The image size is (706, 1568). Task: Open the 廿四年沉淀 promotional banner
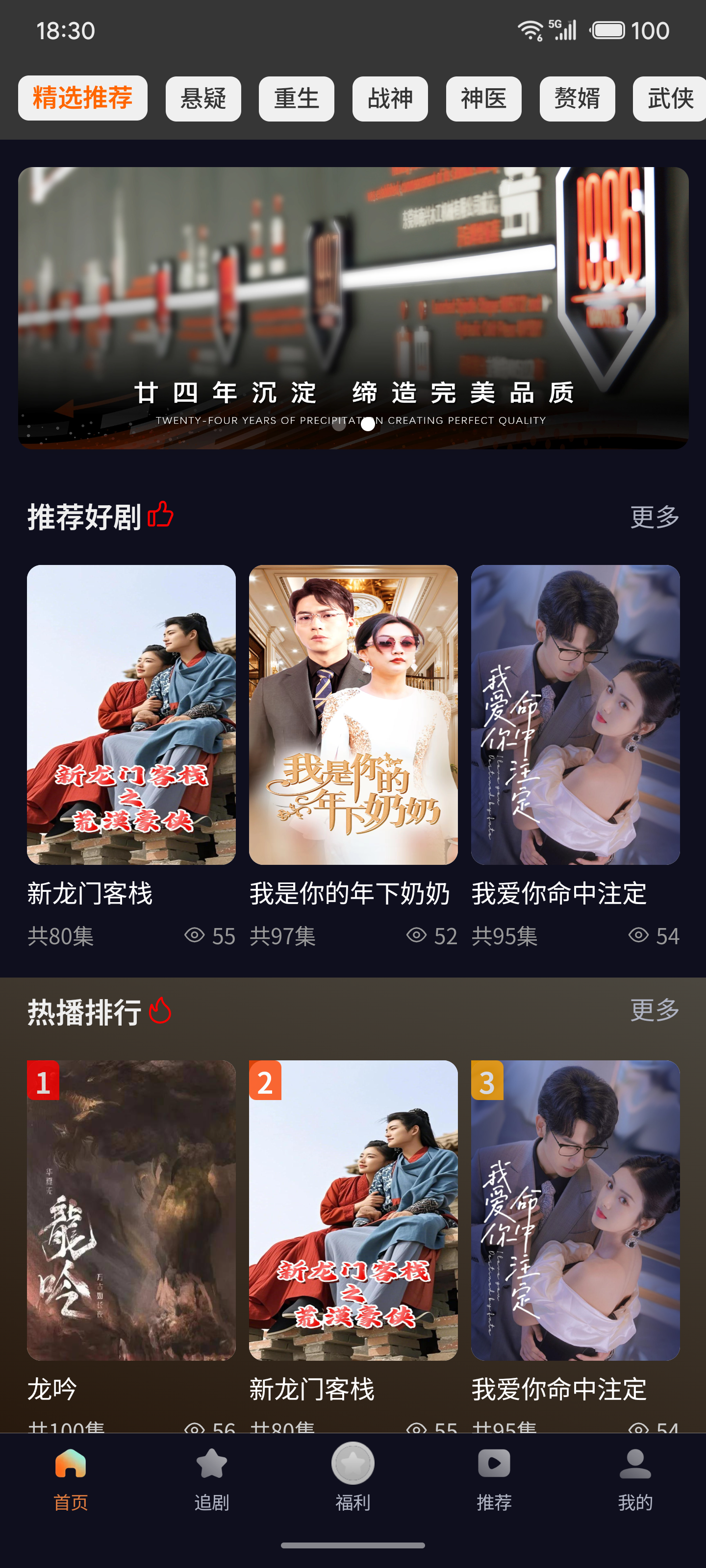353,307
